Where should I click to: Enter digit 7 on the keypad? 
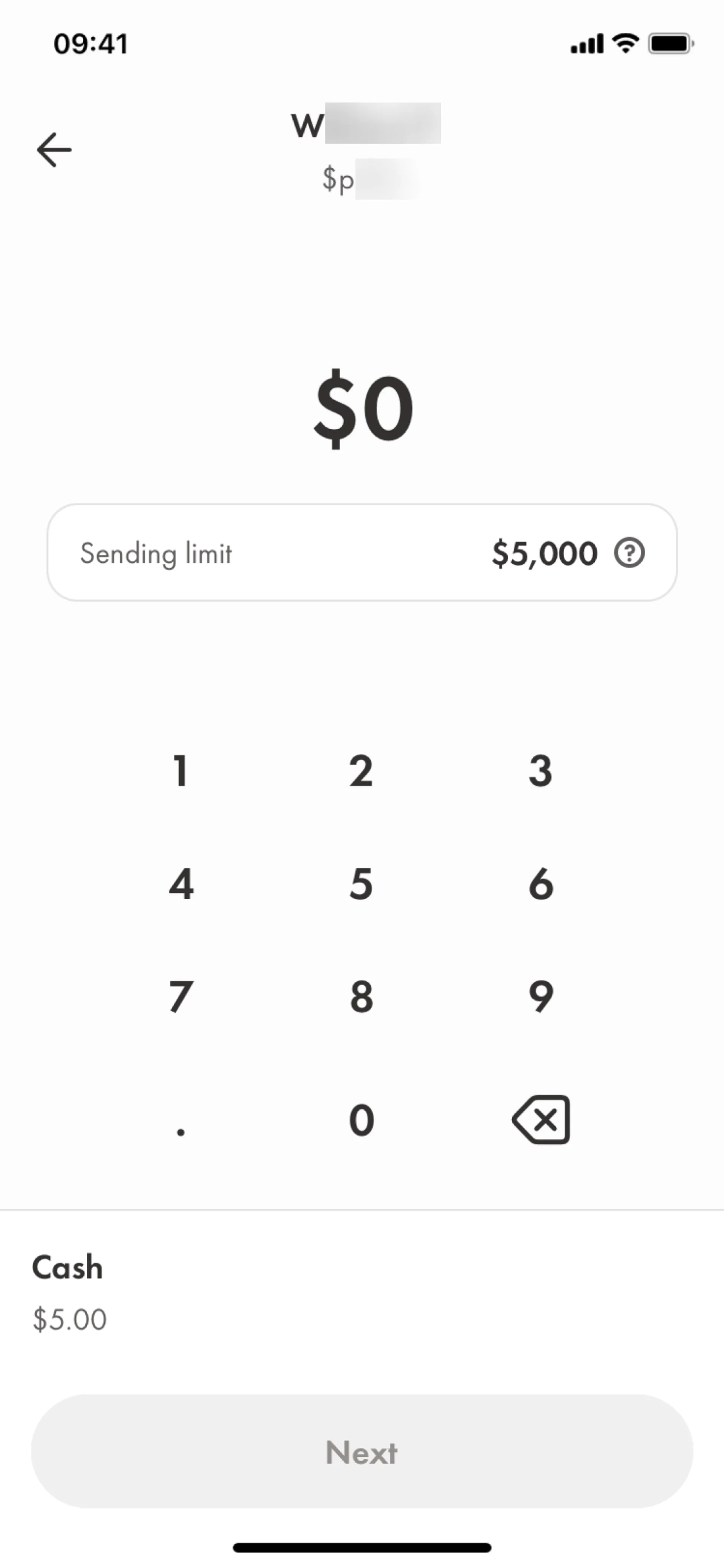tap(181, 997)
